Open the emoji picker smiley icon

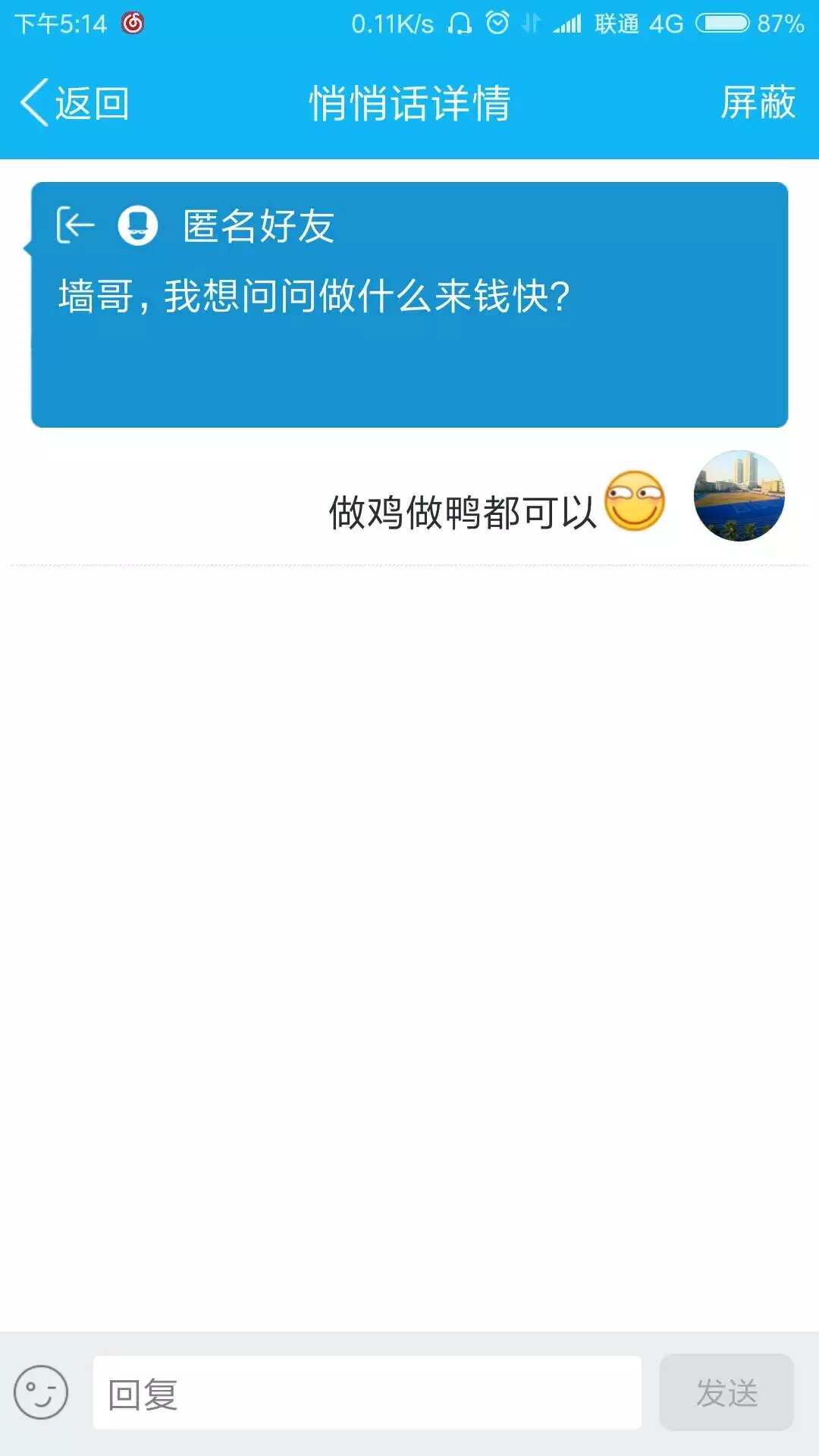coord(41,1392)
